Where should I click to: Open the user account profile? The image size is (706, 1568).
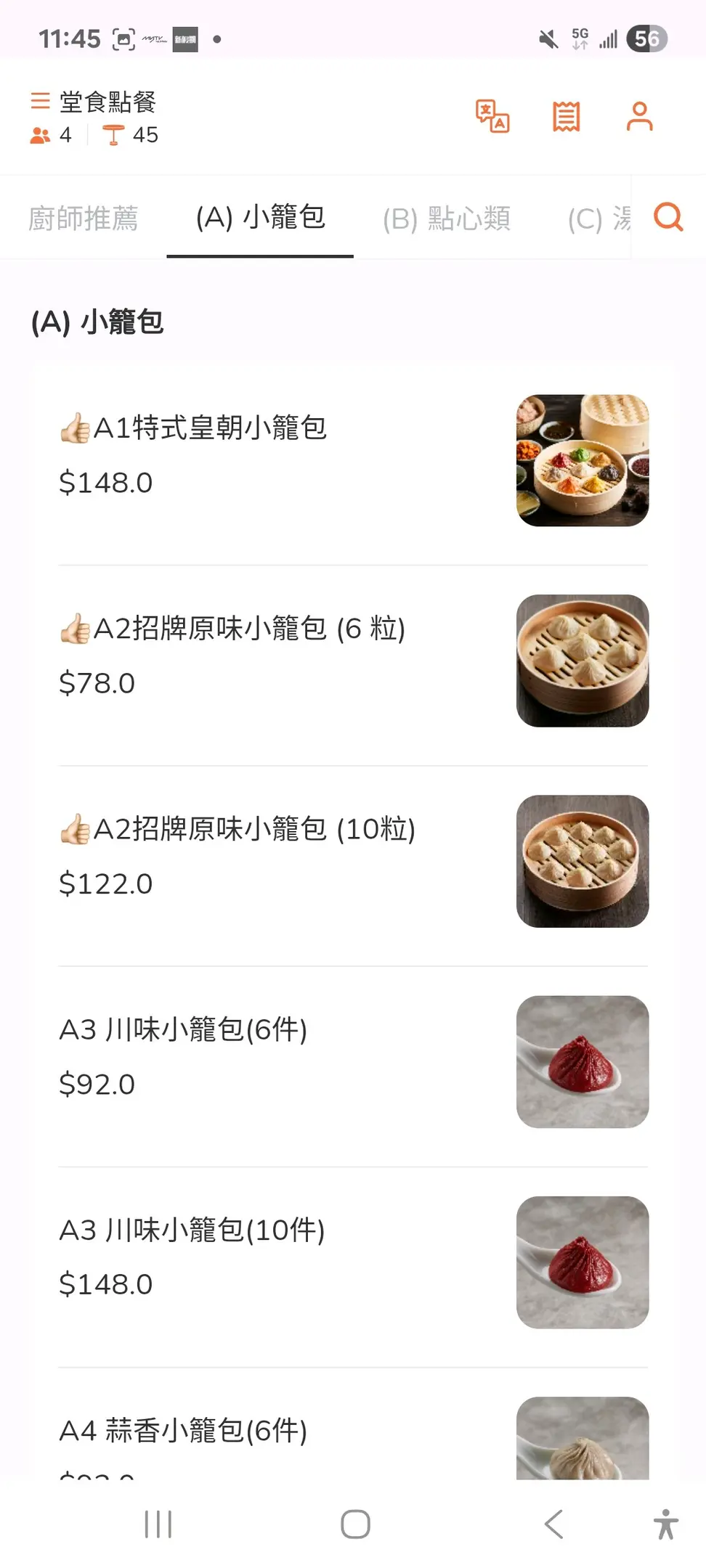click(x=639, y=116)
